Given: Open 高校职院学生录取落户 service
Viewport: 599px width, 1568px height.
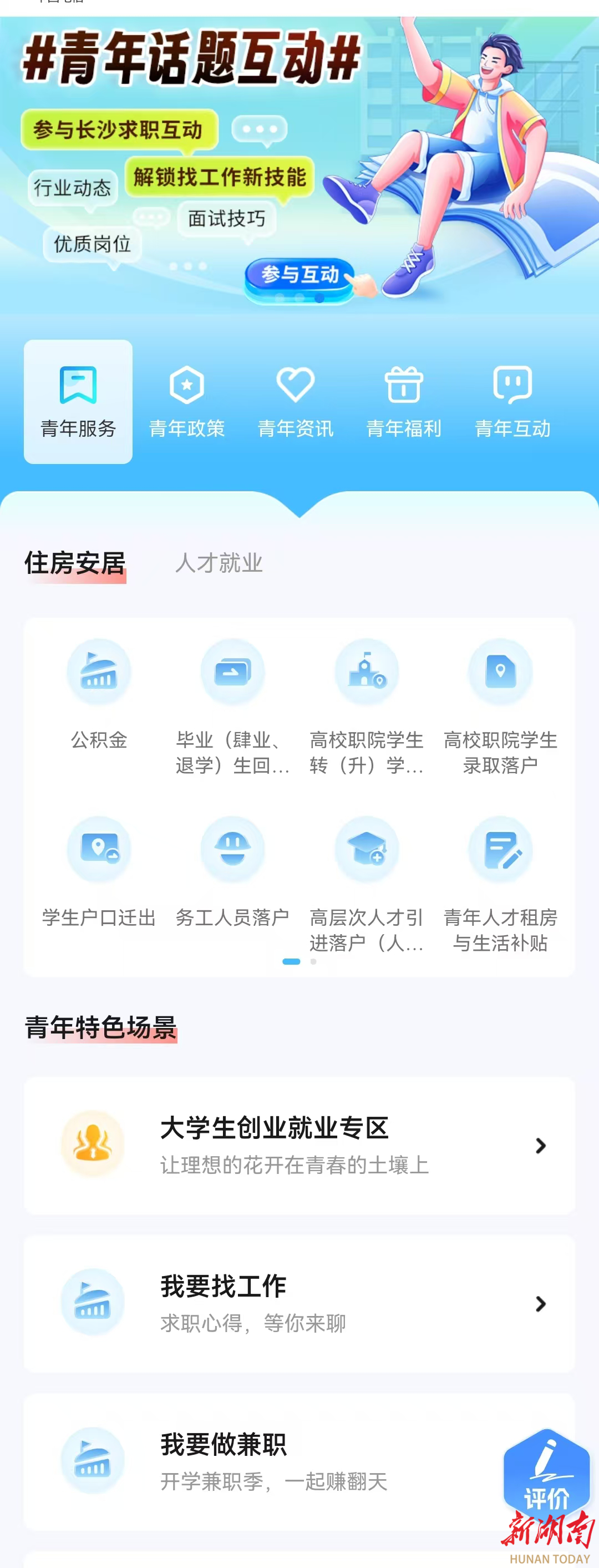Looking at the screenshot, I should 500,706.
